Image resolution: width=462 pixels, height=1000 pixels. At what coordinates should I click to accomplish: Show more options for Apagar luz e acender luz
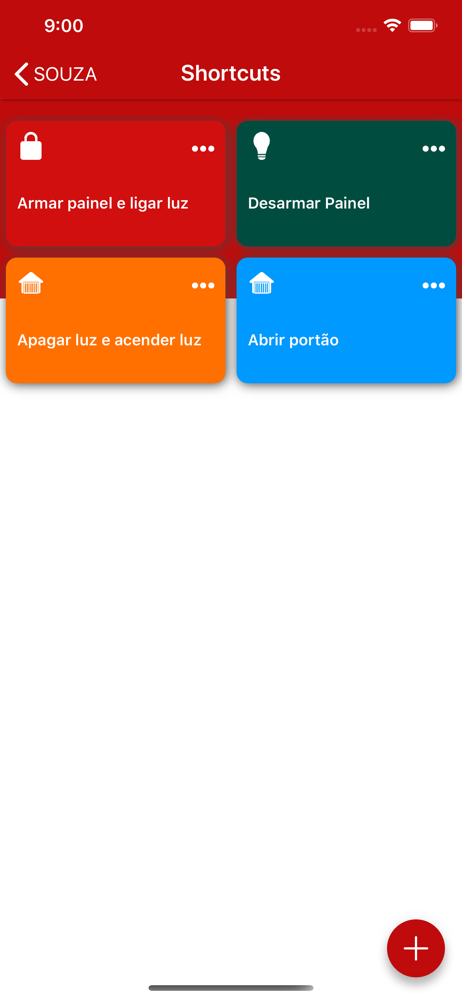pyautogui.click(x=203, y=285)
